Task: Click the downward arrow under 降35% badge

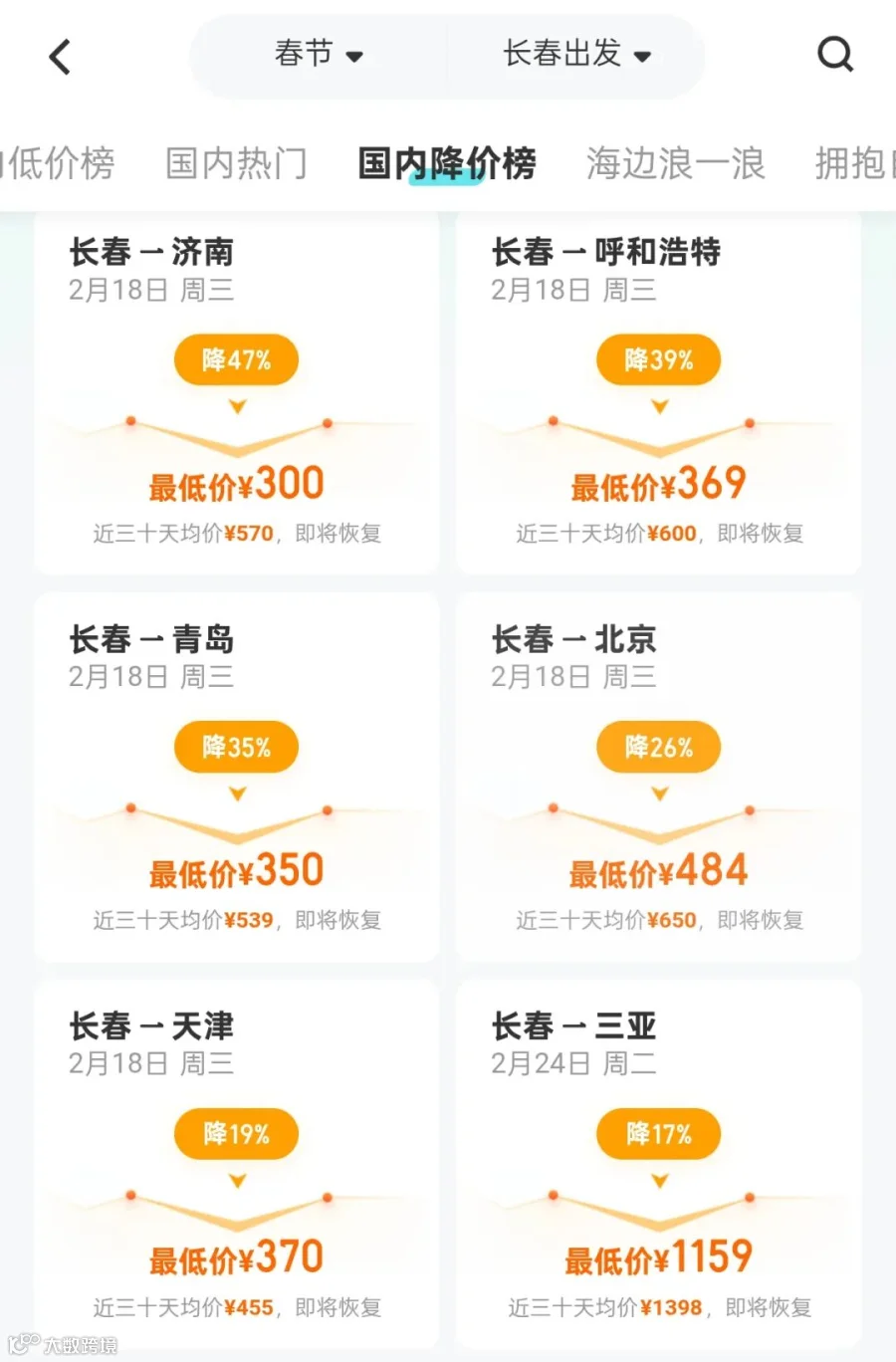Action: click(236, 794)
